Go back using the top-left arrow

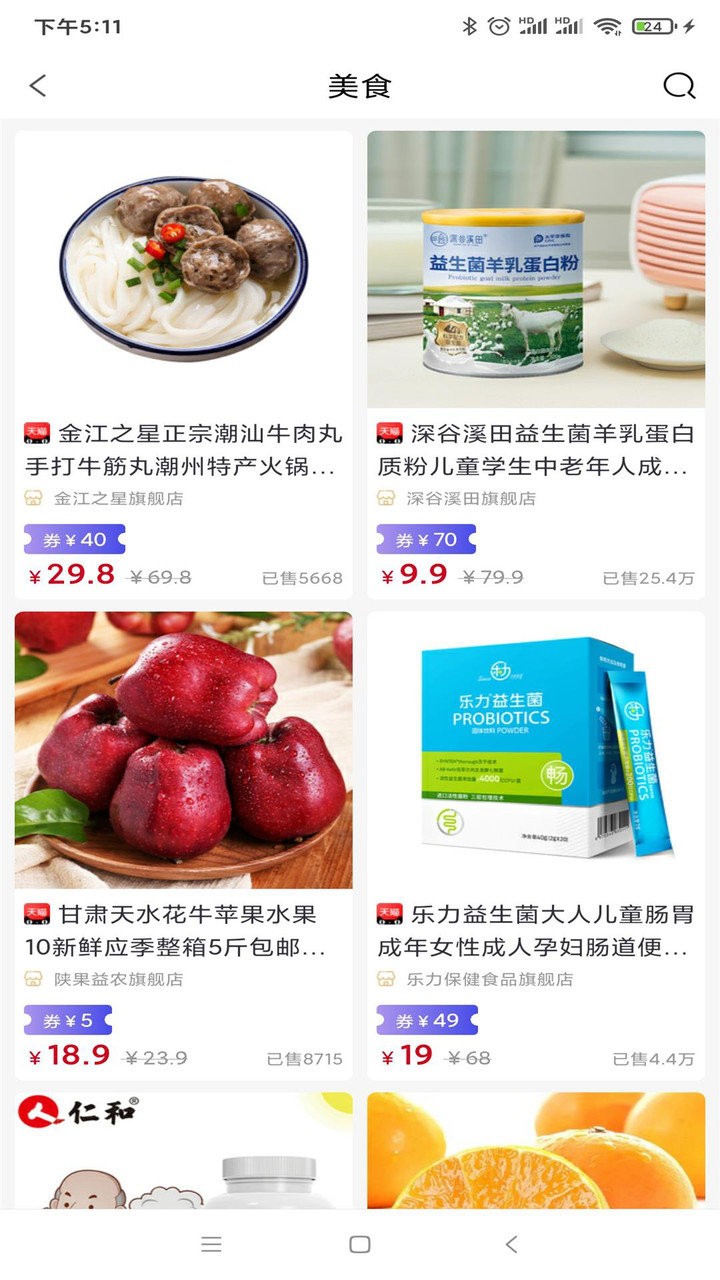pos(38,86)
